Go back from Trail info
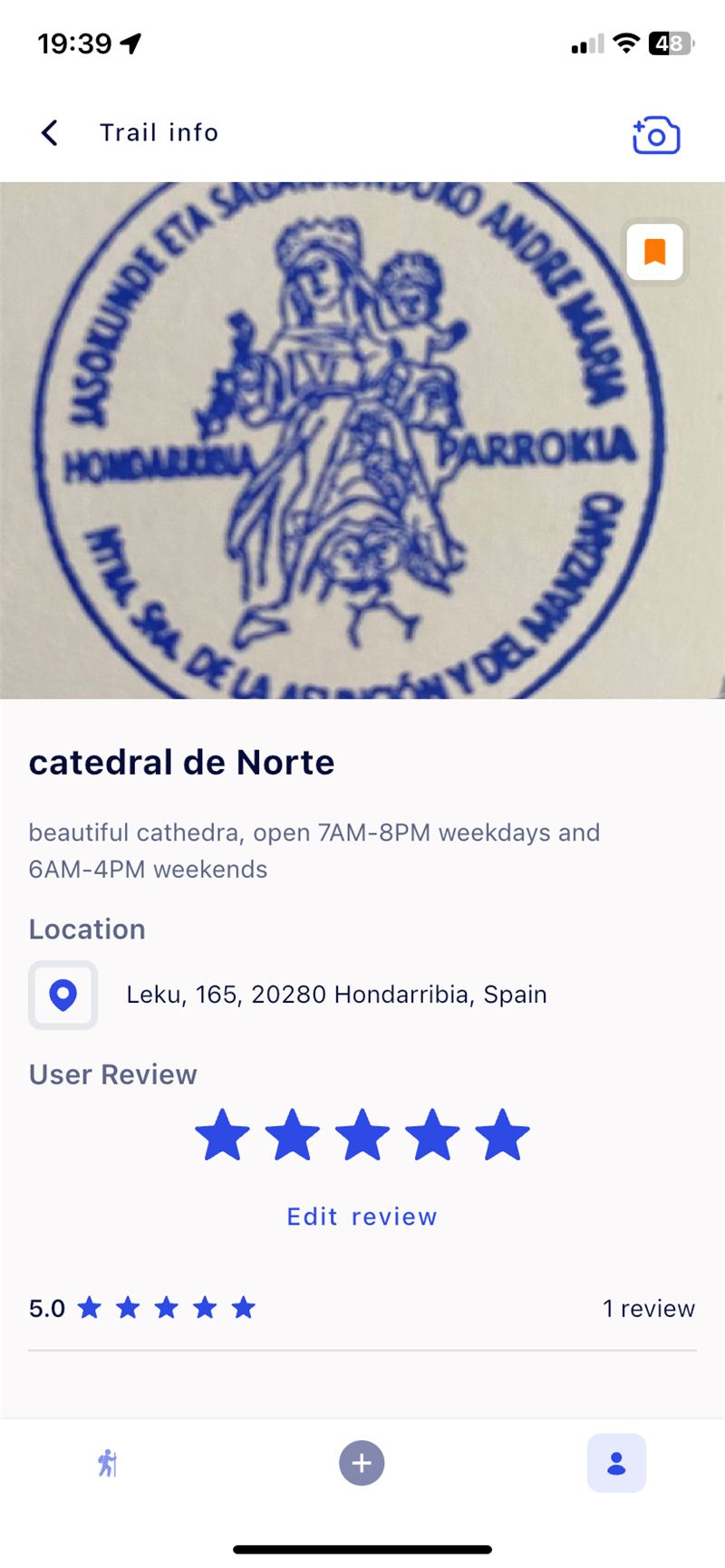 click(50, 133)
